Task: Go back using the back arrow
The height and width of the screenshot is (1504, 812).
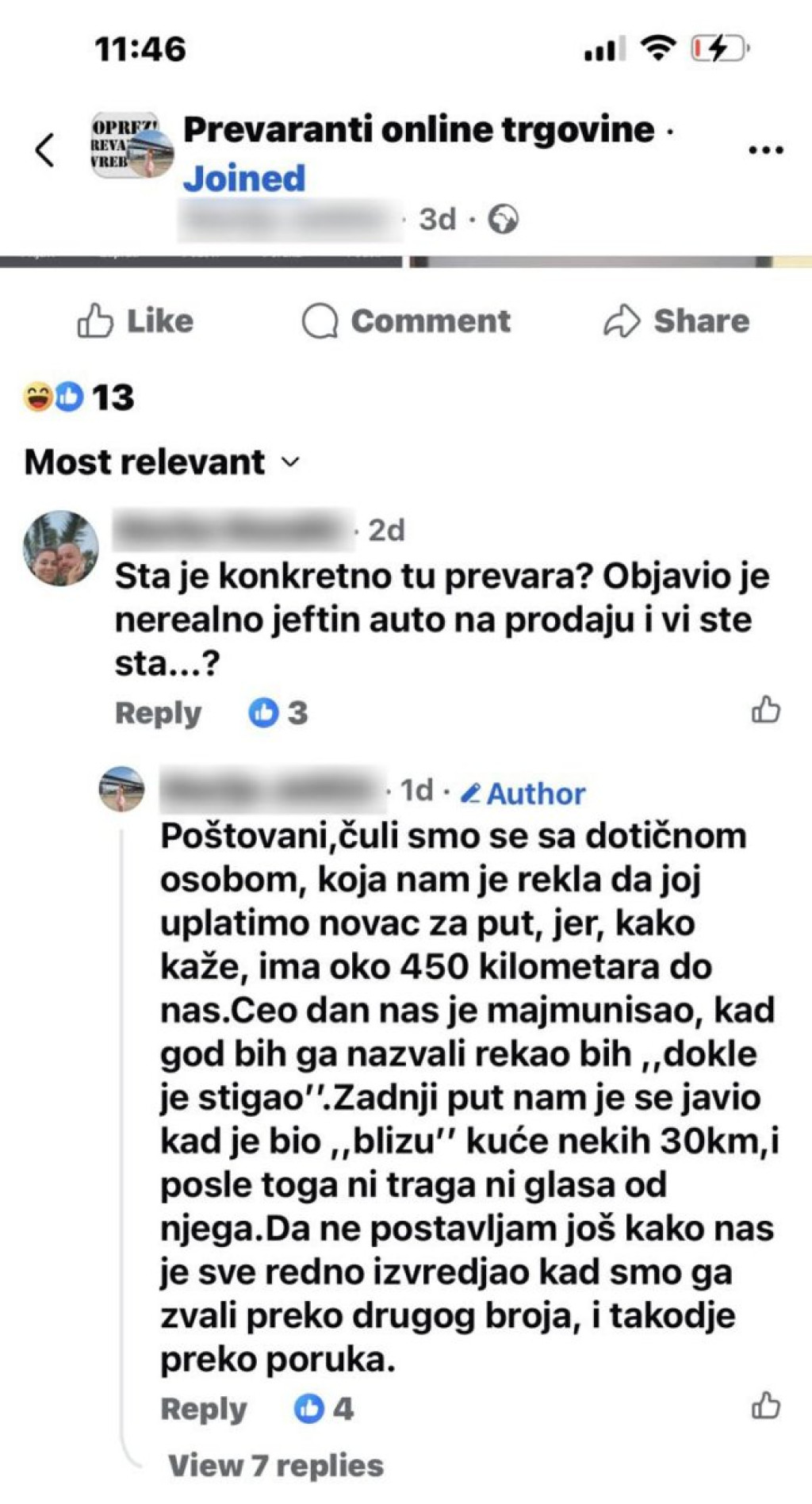Action: tap(45, 150)
